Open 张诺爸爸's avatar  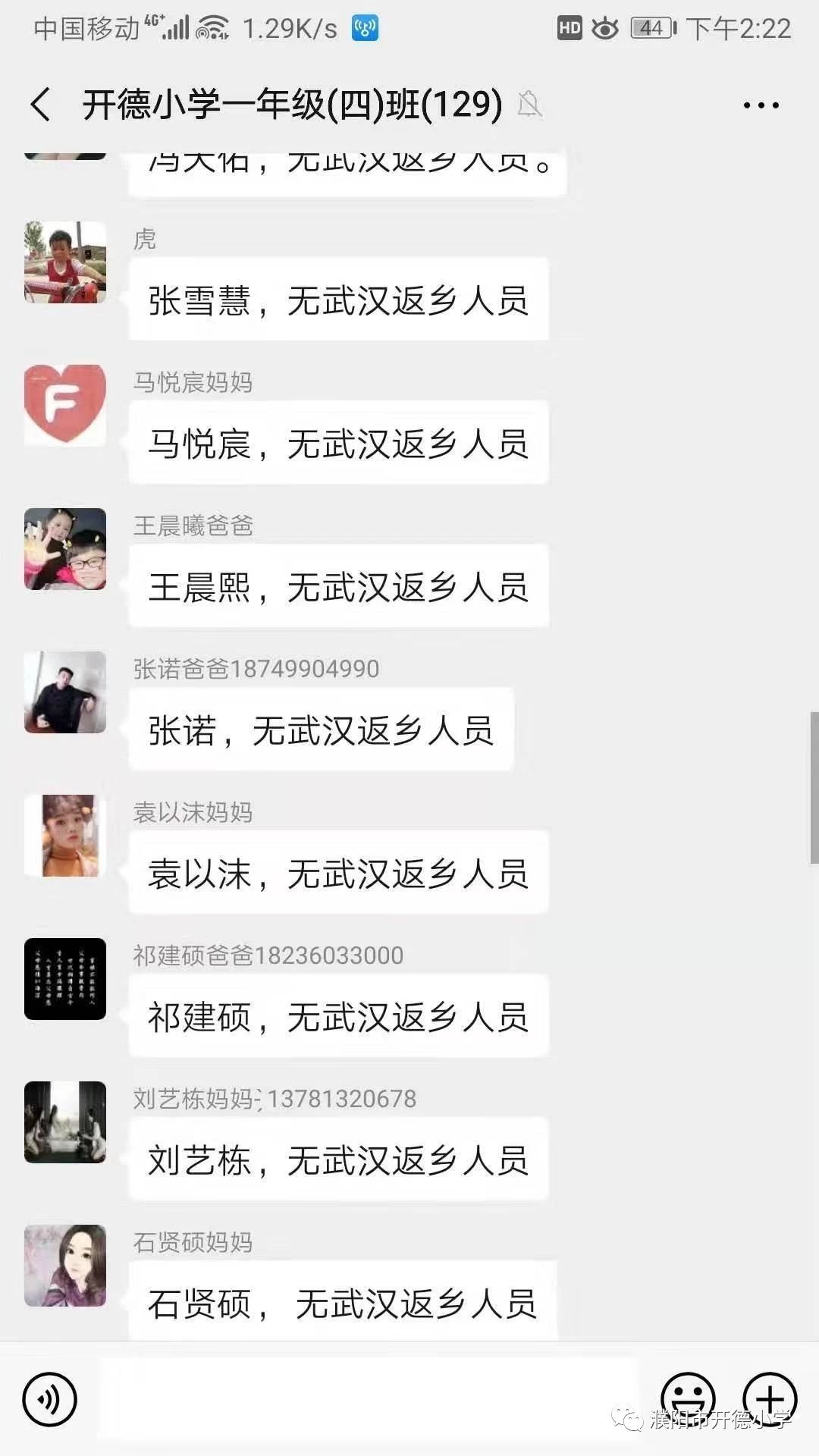65,692
